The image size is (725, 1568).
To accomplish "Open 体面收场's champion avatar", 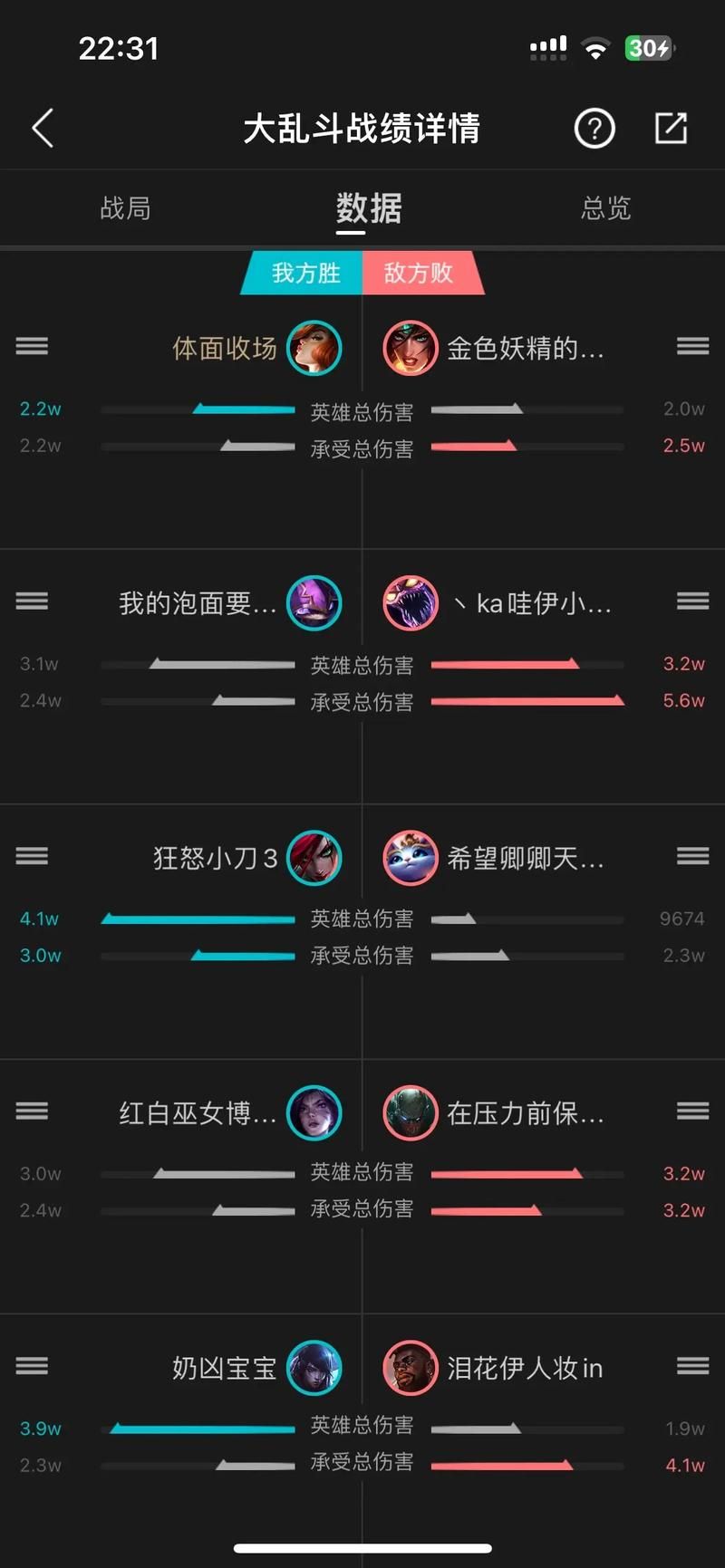I will pyautogui.click(x=314, y=348).
